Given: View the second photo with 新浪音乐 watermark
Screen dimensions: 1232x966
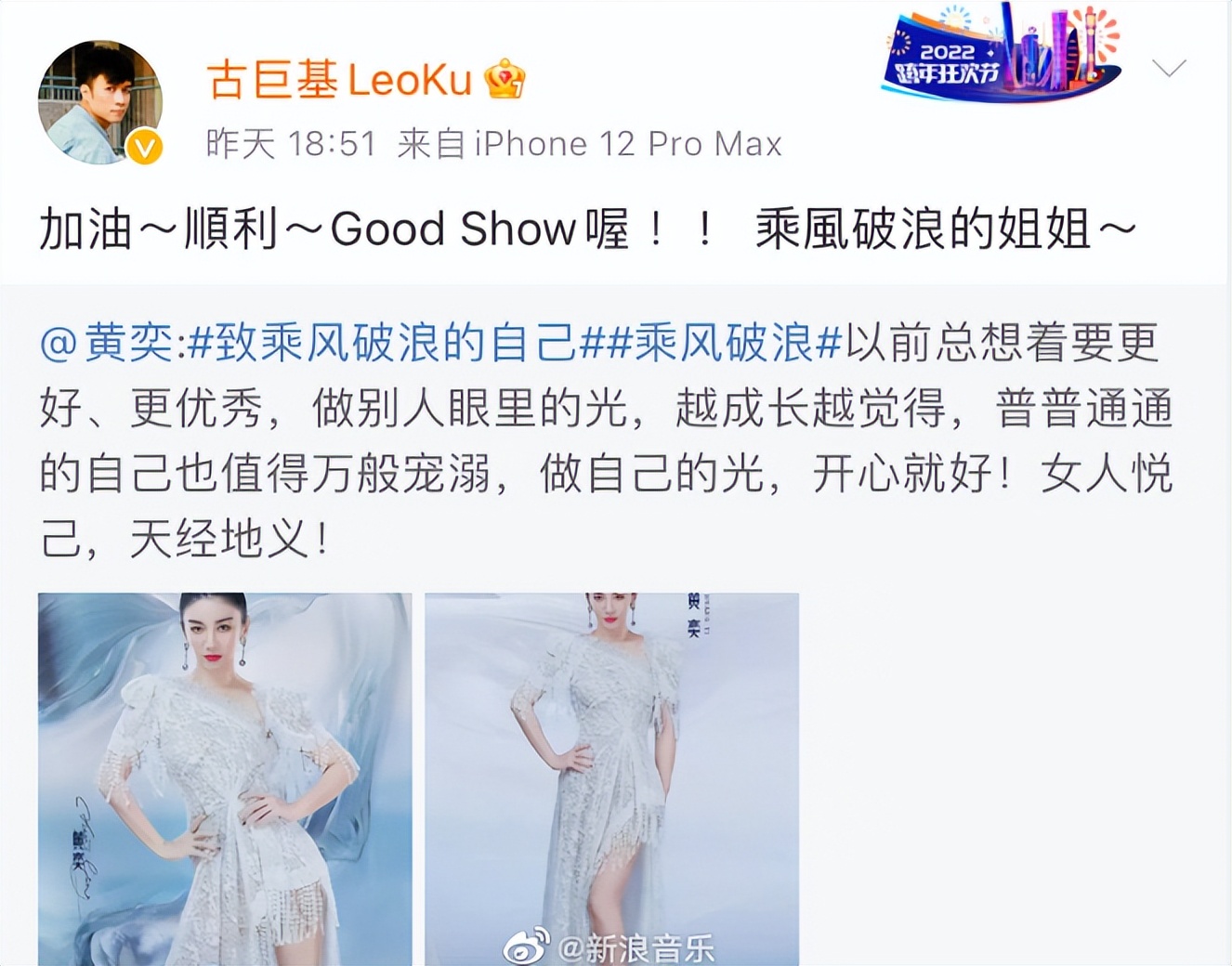Looking at the screenshot, I should 611,778.
